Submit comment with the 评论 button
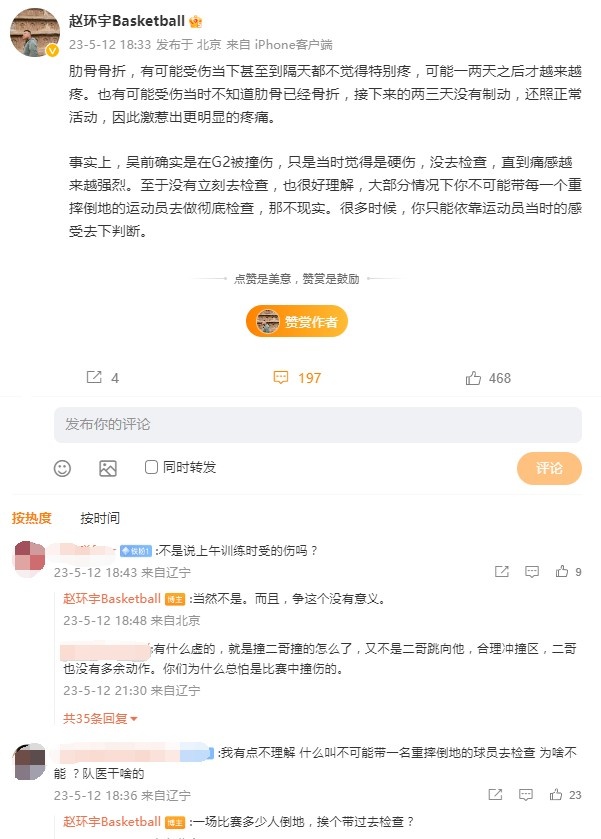The height and width of the screenshot is (839, 601). pyautogui.click(x=549, y=468)
